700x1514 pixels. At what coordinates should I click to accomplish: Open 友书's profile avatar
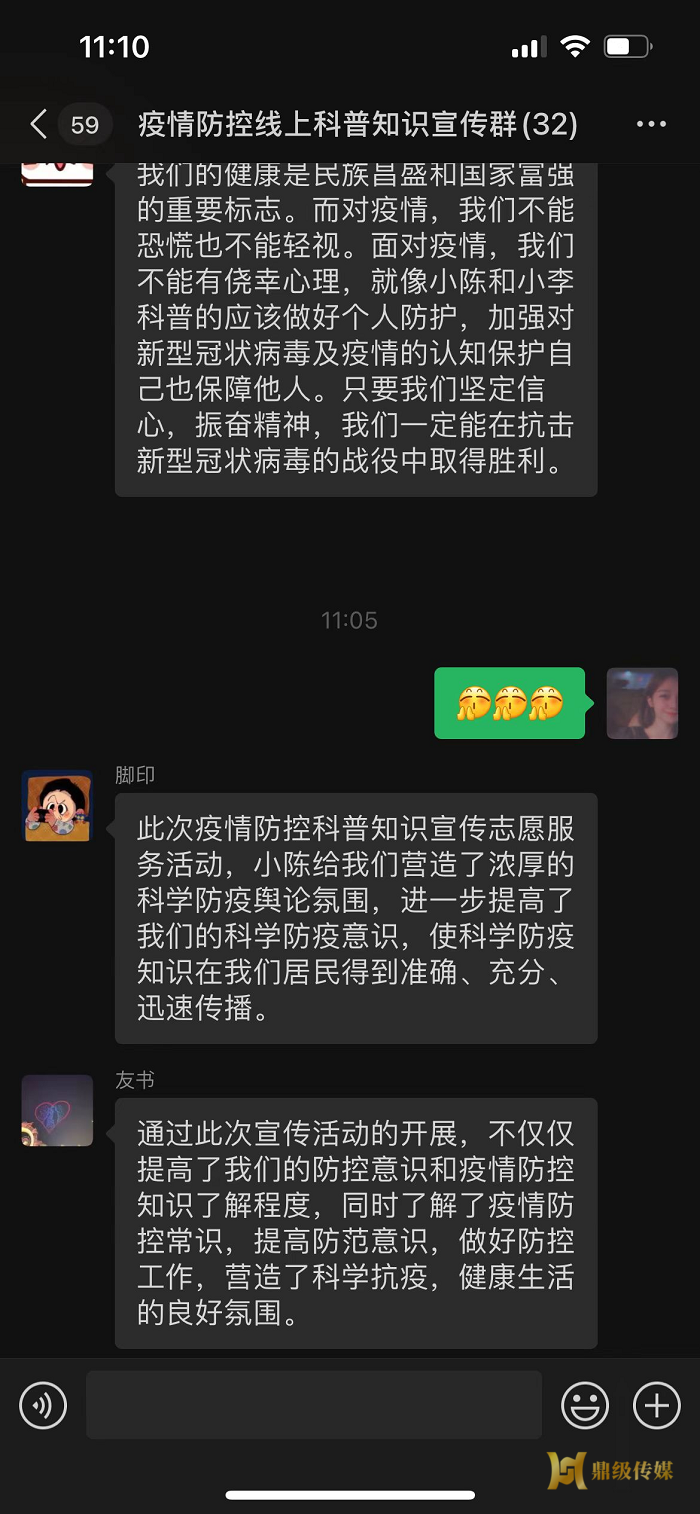point(57,1110)
